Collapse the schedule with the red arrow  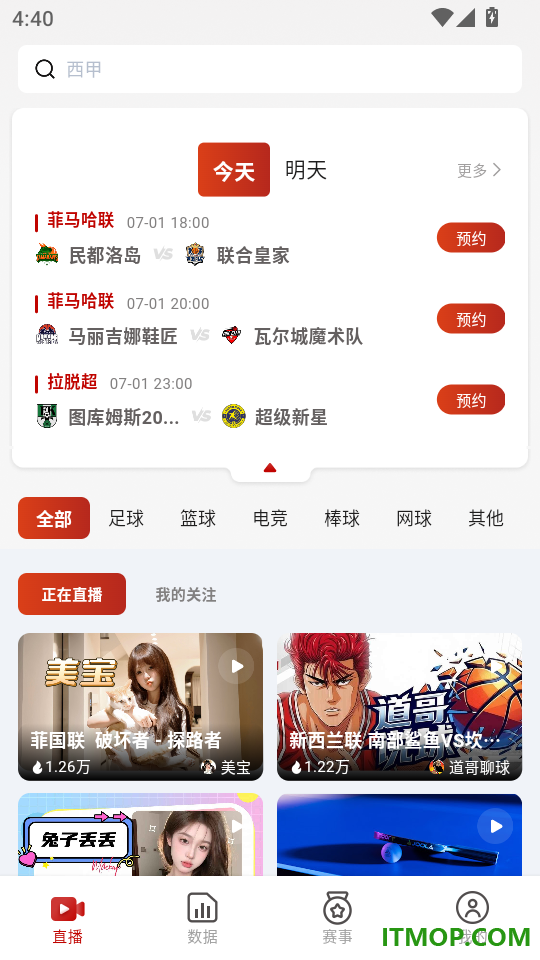tap(270, 468)
